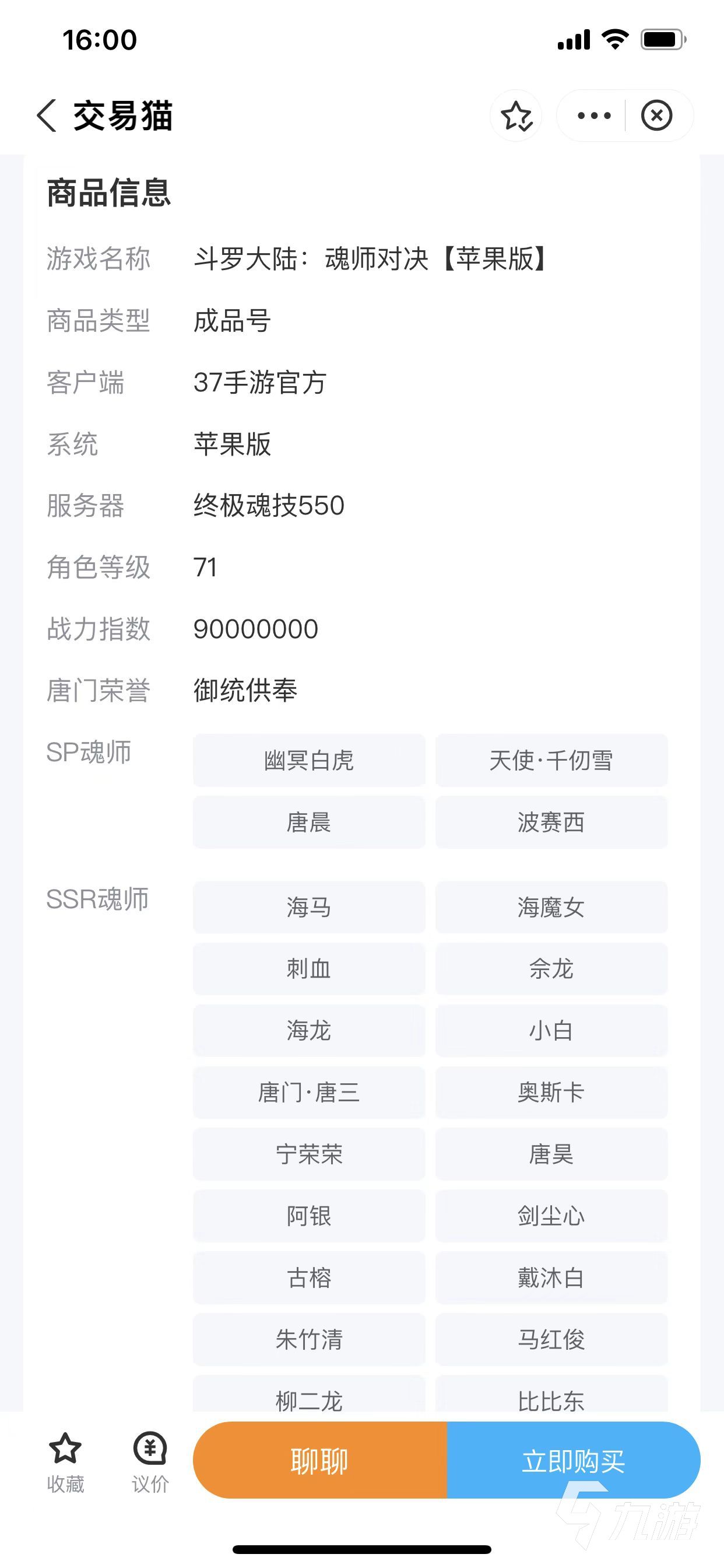
Task: Add this mini program to favorites
Action: pos(516,116)
